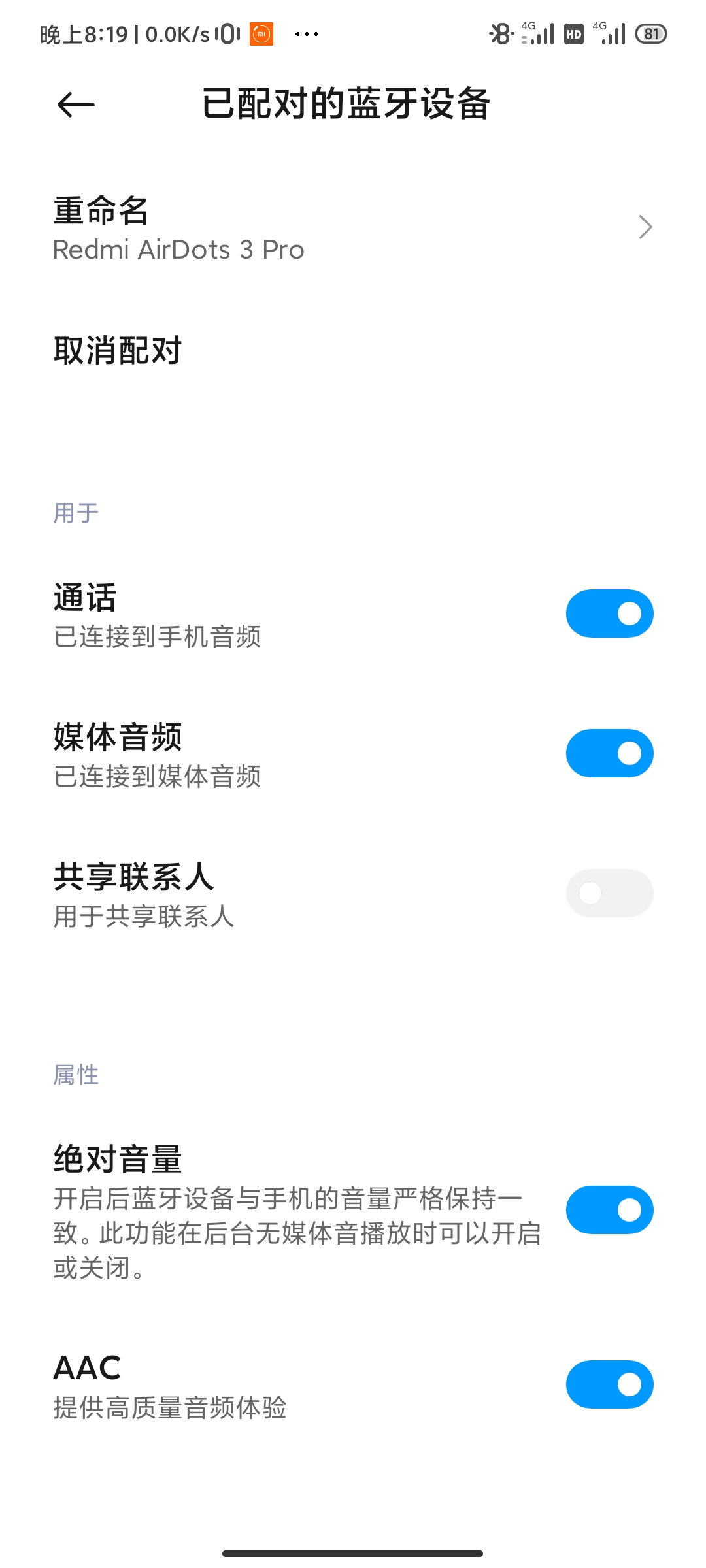Disable the 媒体音频 switch

pos(609,753)
